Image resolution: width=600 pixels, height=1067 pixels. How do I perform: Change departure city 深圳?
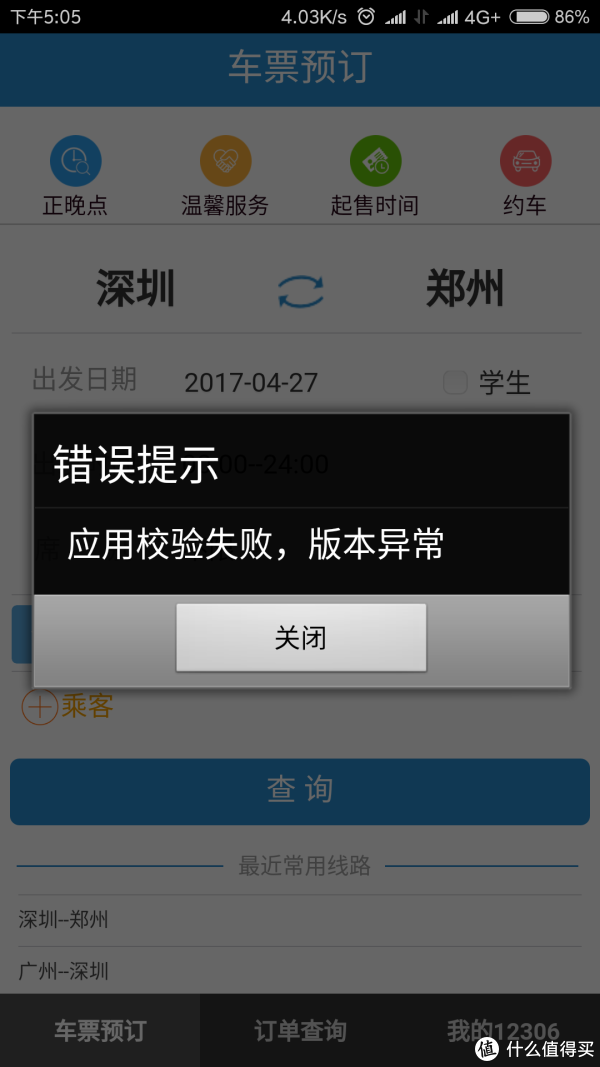pyautogui.click(x=135, y=289)
